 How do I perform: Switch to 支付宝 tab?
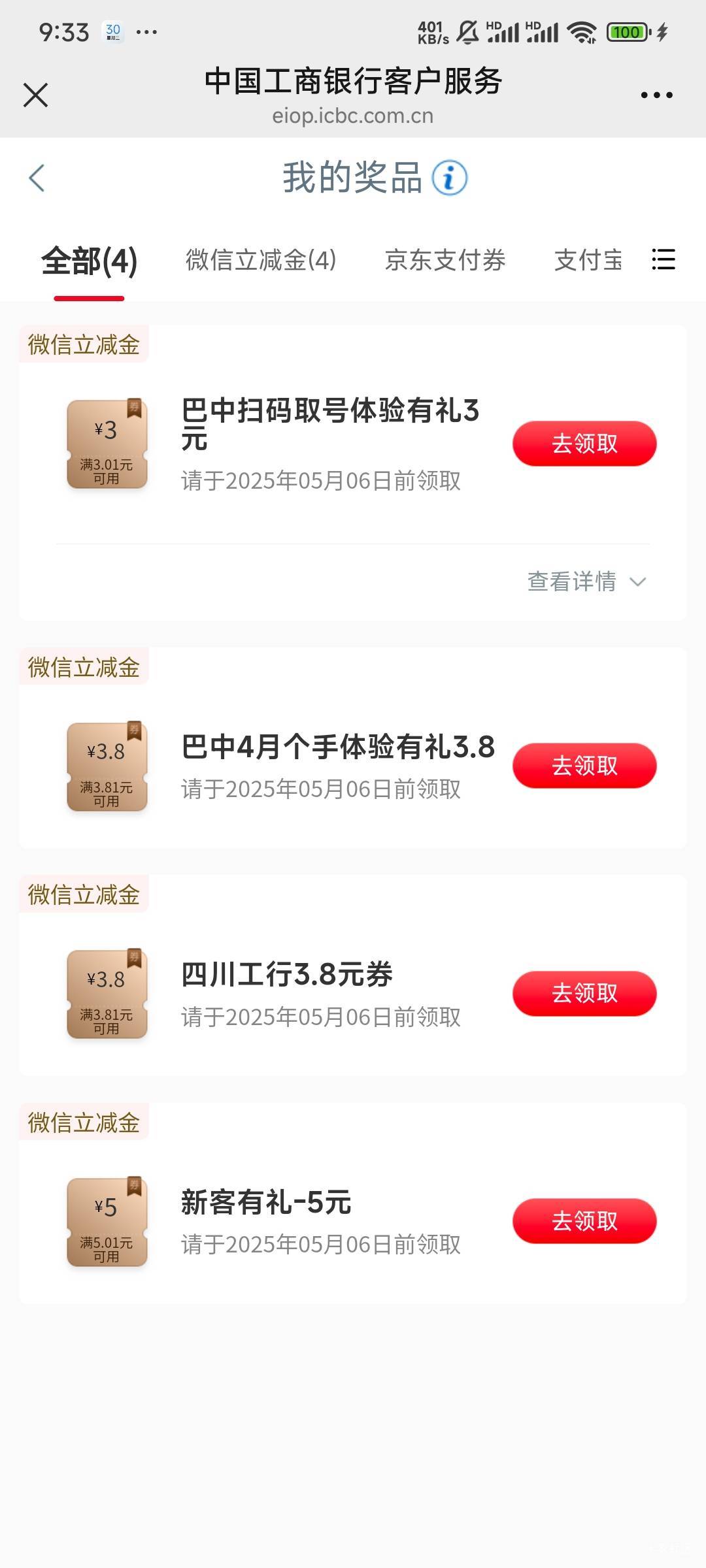pos(588,260)
